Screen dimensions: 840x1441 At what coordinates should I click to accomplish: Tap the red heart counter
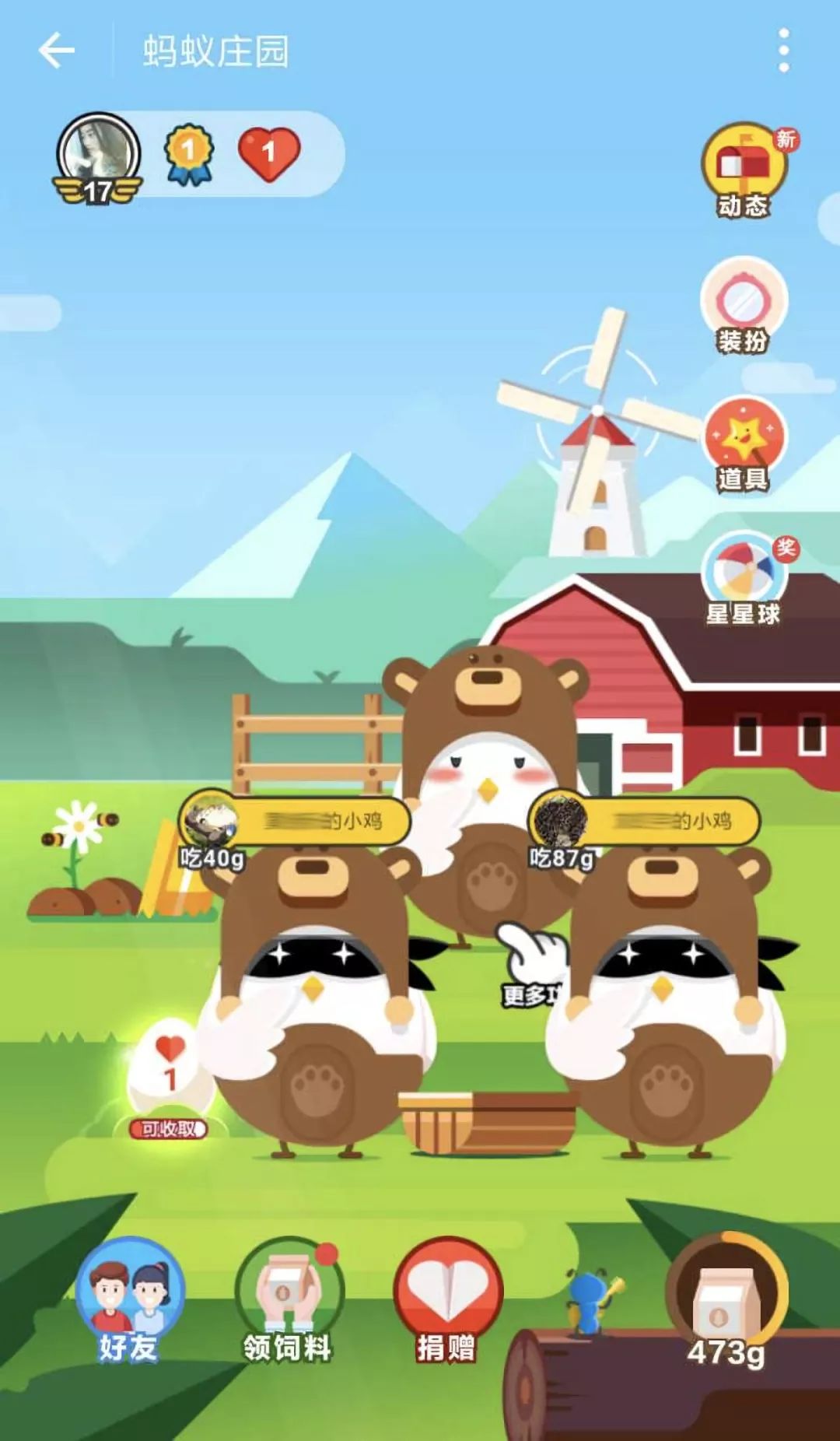tap(268, 153)
